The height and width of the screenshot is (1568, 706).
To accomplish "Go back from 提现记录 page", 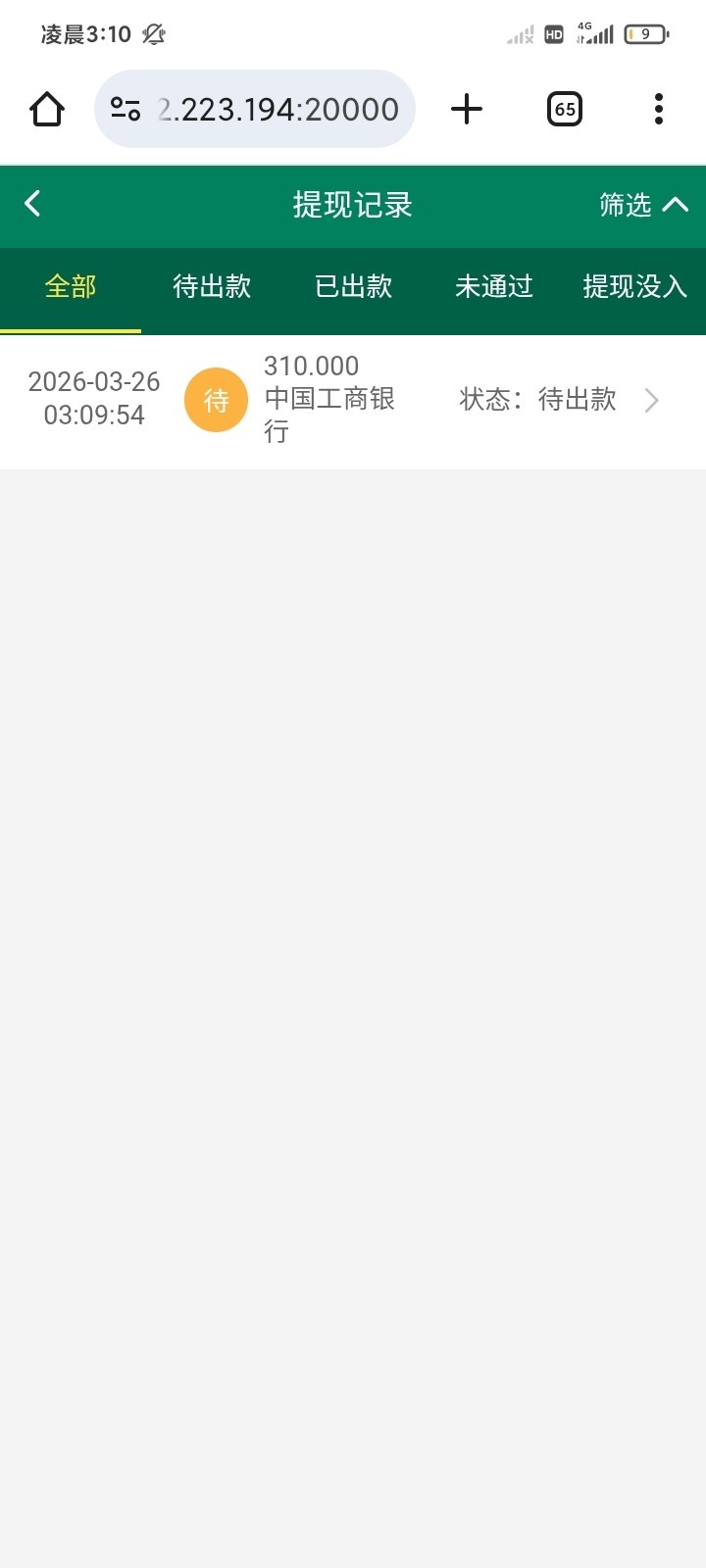I will [32, 204].
